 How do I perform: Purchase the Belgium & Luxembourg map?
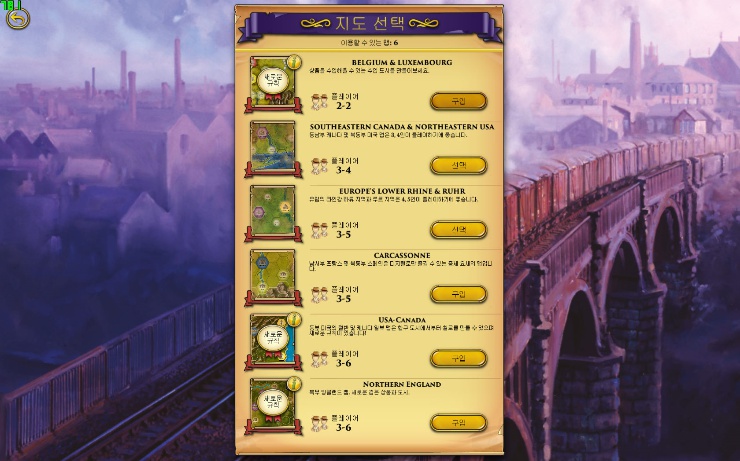click(x=458, y=101)
